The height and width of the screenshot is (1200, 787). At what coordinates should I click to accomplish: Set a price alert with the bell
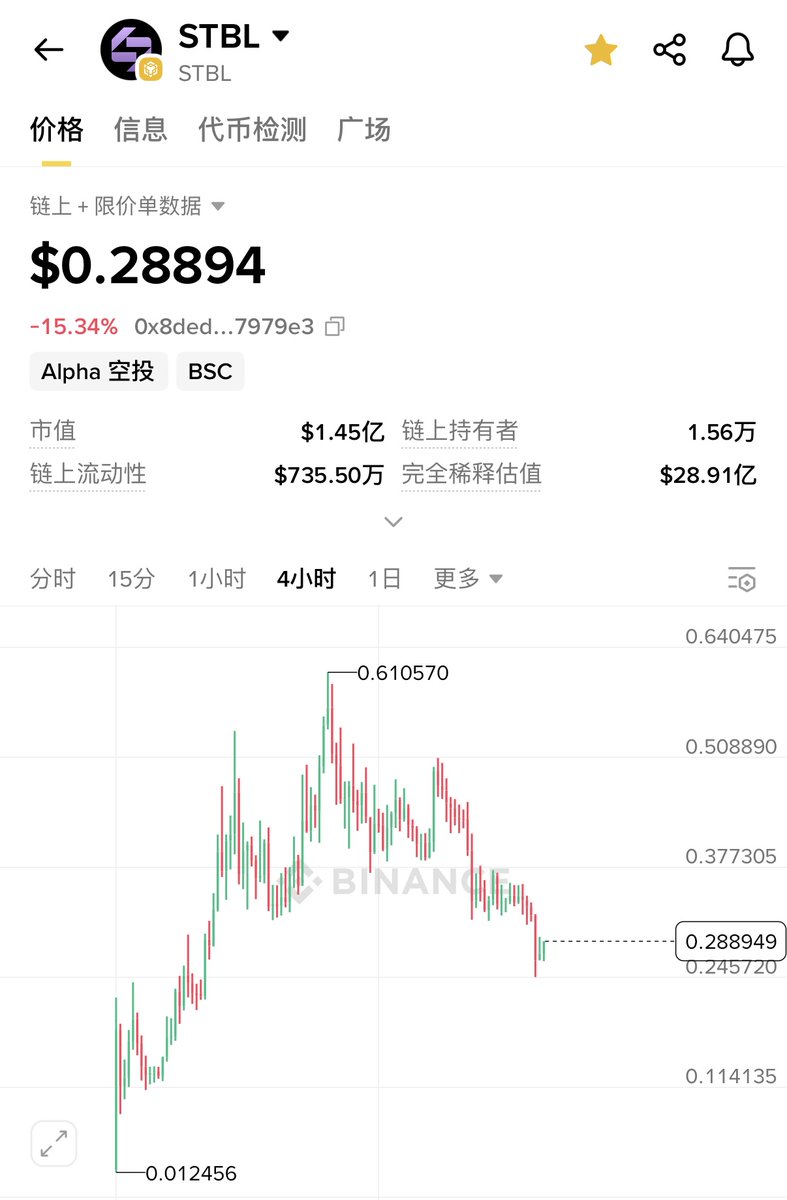(x=737, y=50)
